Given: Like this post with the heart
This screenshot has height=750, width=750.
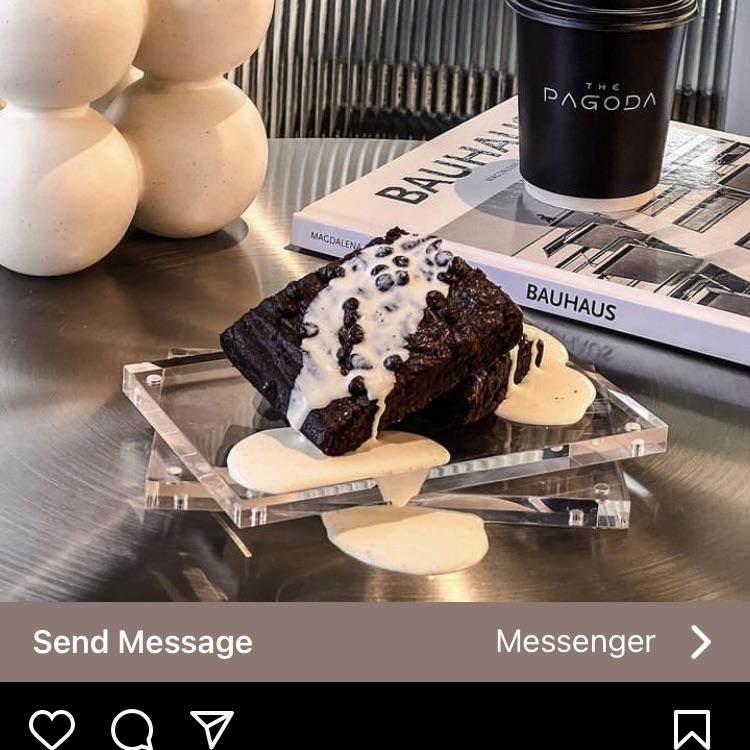Looking at the screenshot, I should point(52,729).
